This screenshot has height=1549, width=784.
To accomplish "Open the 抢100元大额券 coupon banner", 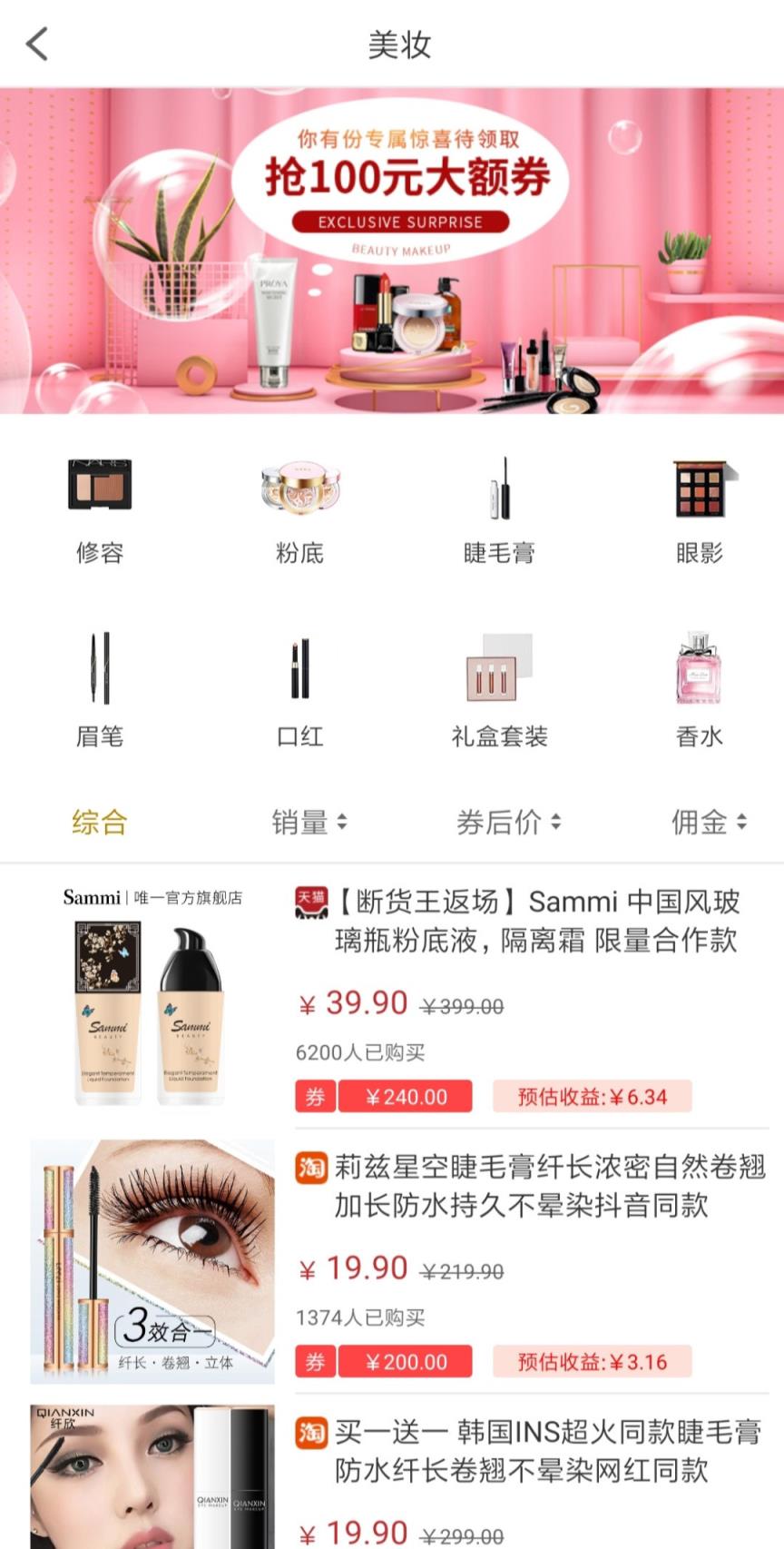I will (x=392, y=250).
